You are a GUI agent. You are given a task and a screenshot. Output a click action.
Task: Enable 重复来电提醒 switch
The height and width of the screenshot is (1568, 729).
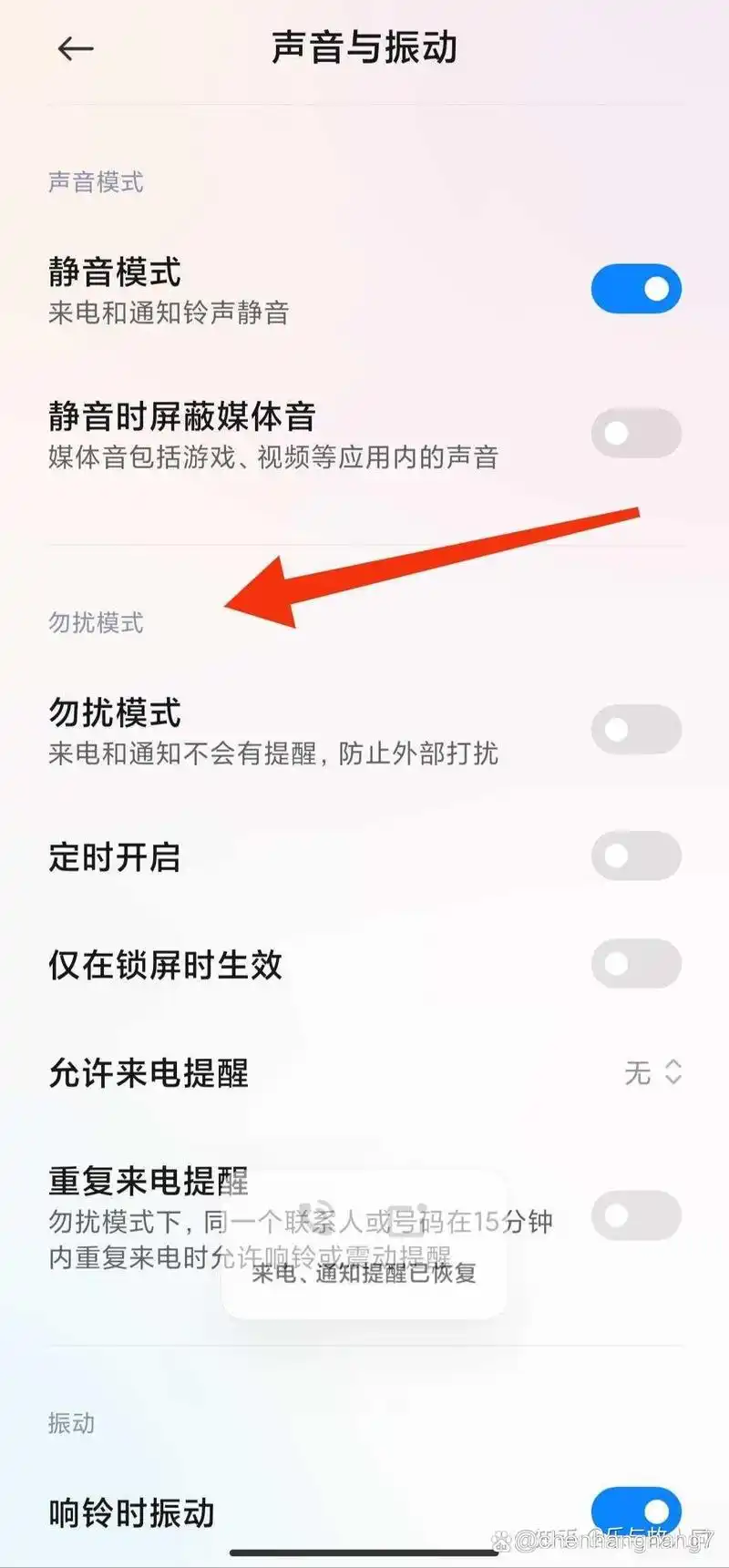click(x=636, y=1214)
